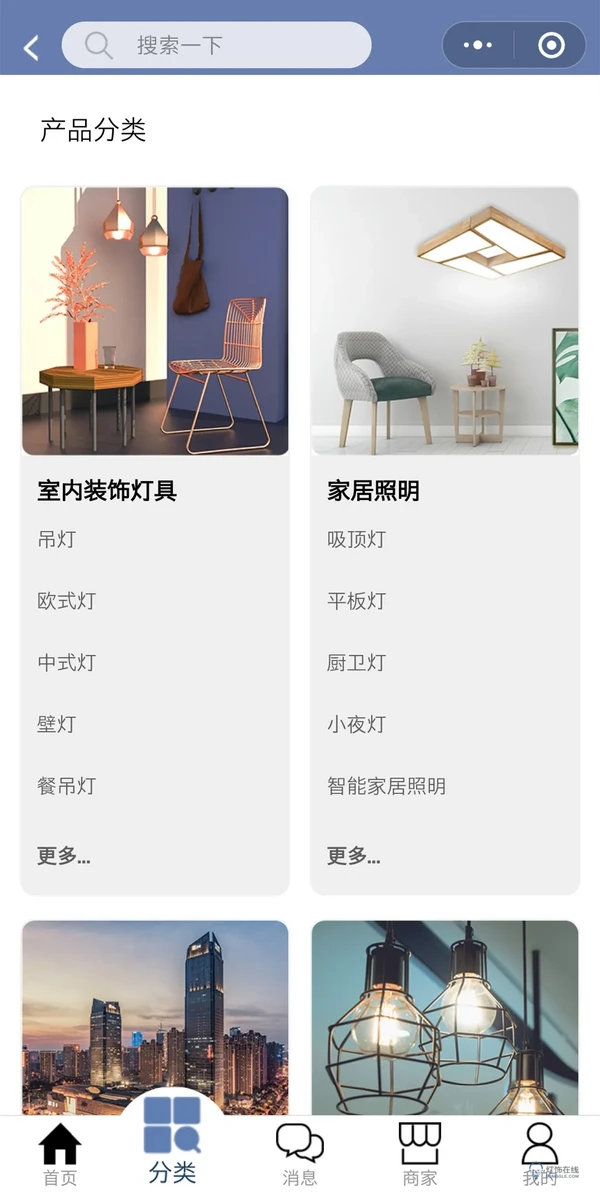Select 吊灯 subcategory

(57, 540)
